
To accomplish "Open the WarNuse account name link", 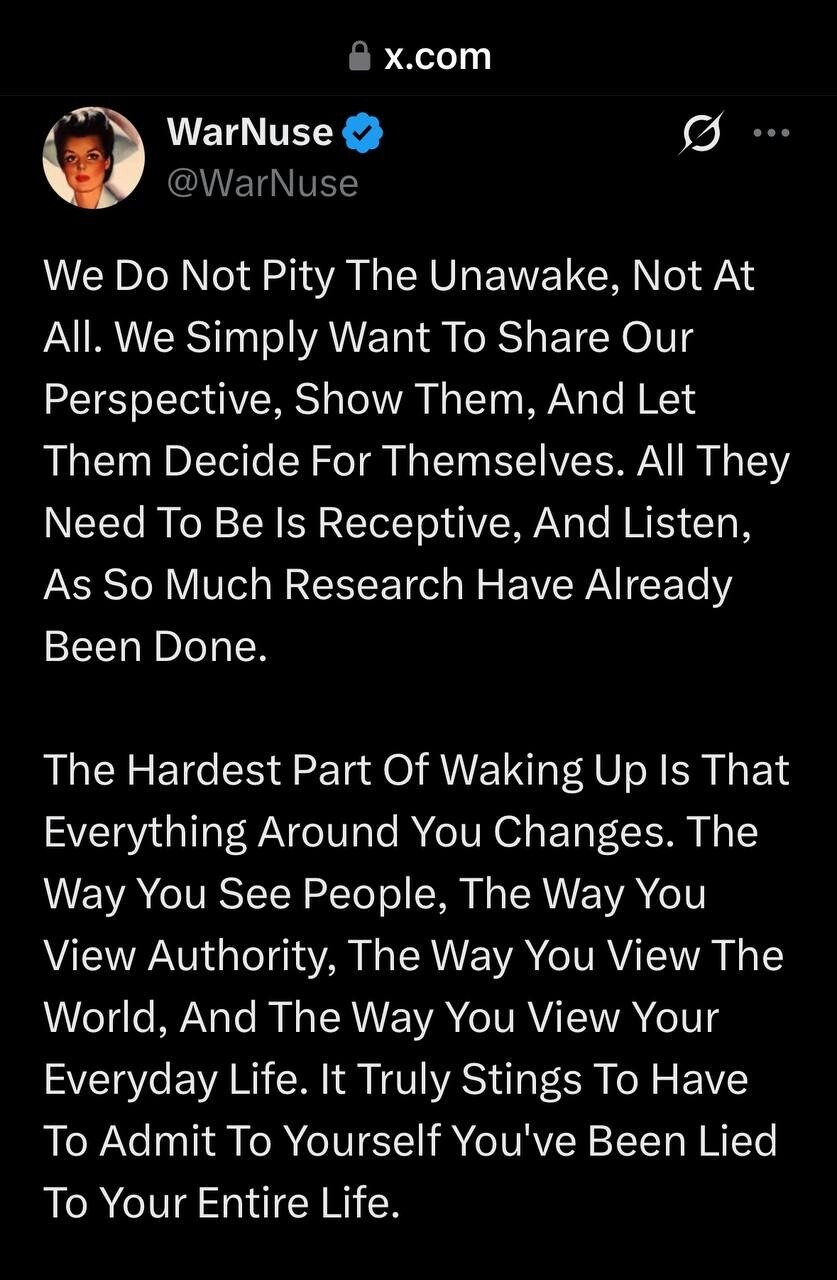I will (250, 131).
